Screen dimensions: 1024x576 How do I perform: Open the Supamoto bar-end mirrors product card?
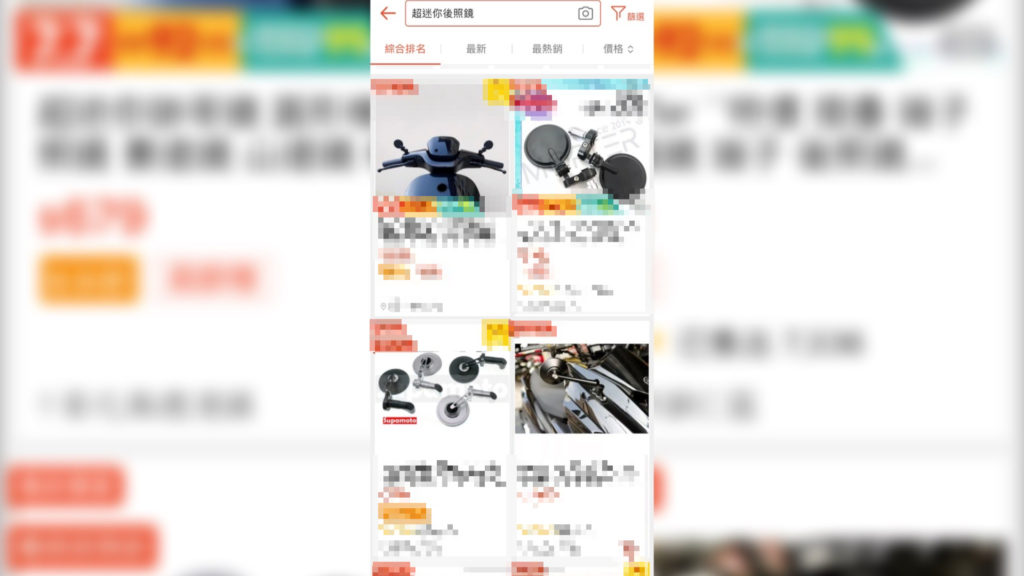tap(440, 390)
